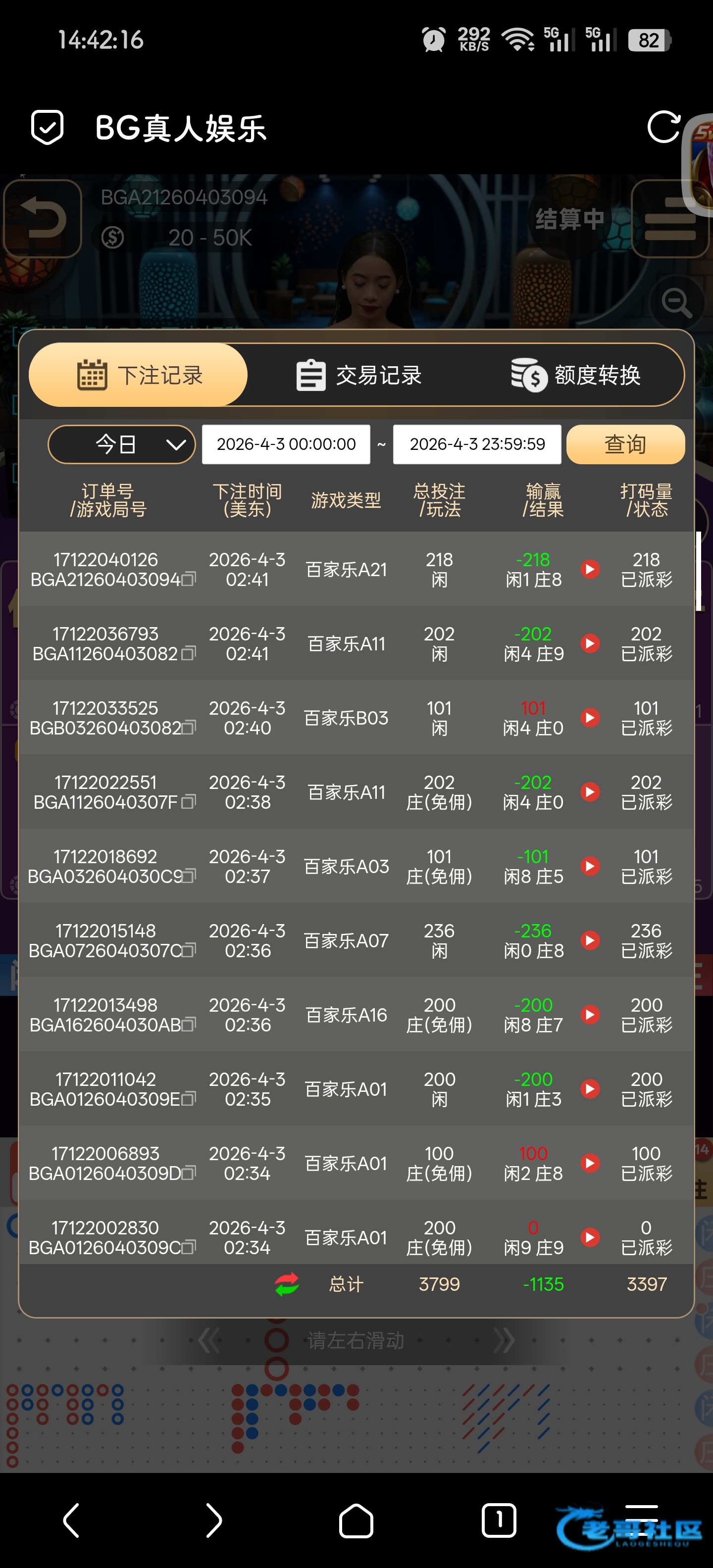Play replay for order 17122040126
Image resolution: width=713 pixels, height=1568 pixels.
point(589,569)
